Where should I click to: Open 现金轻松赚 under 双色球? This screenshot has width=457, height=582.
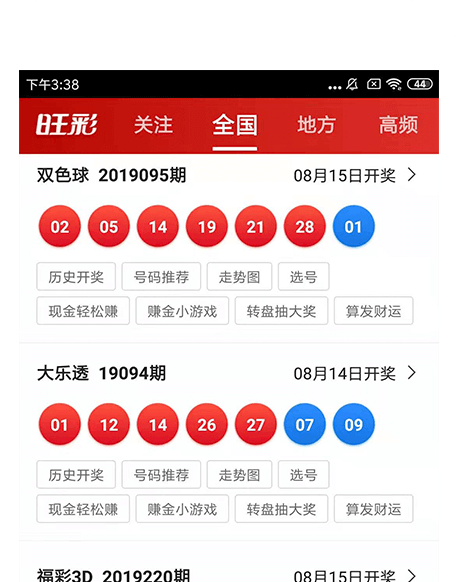pyautogui.click(x=83, y=311)
